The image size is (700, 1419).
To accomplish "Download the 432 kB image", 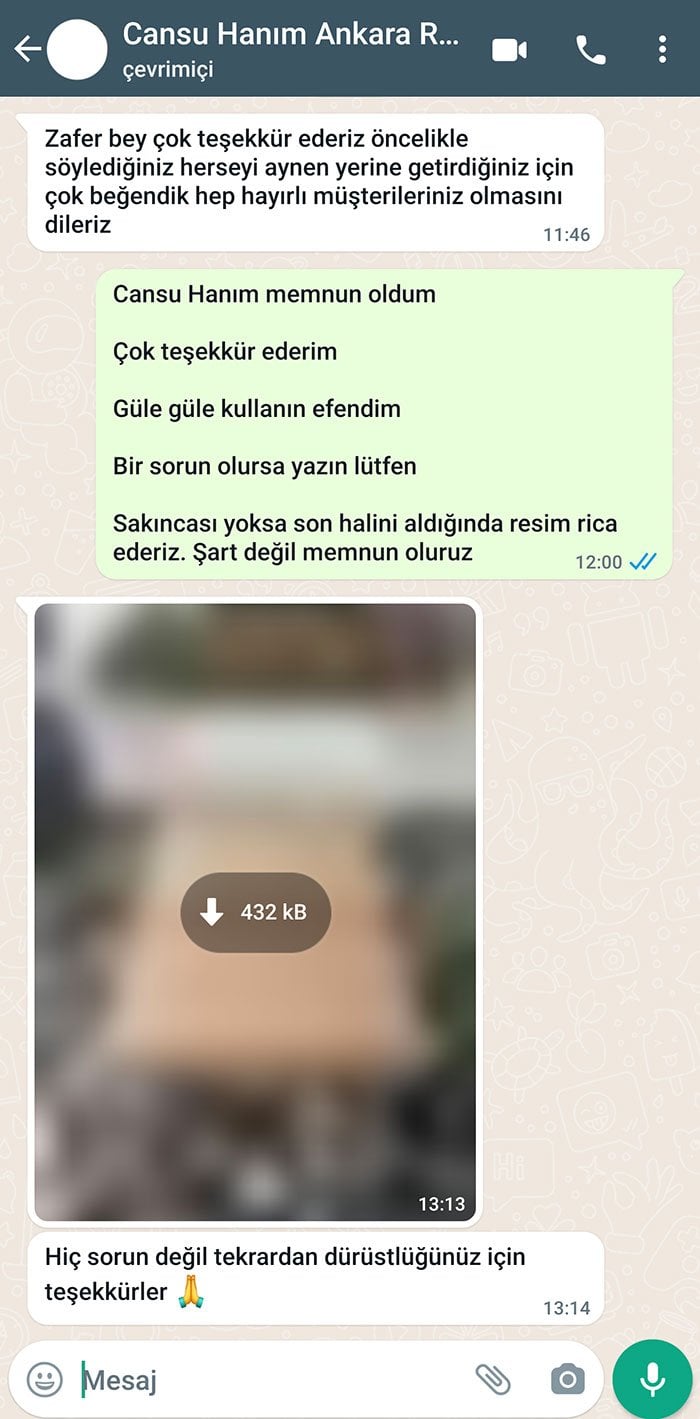I will point(255,912).
